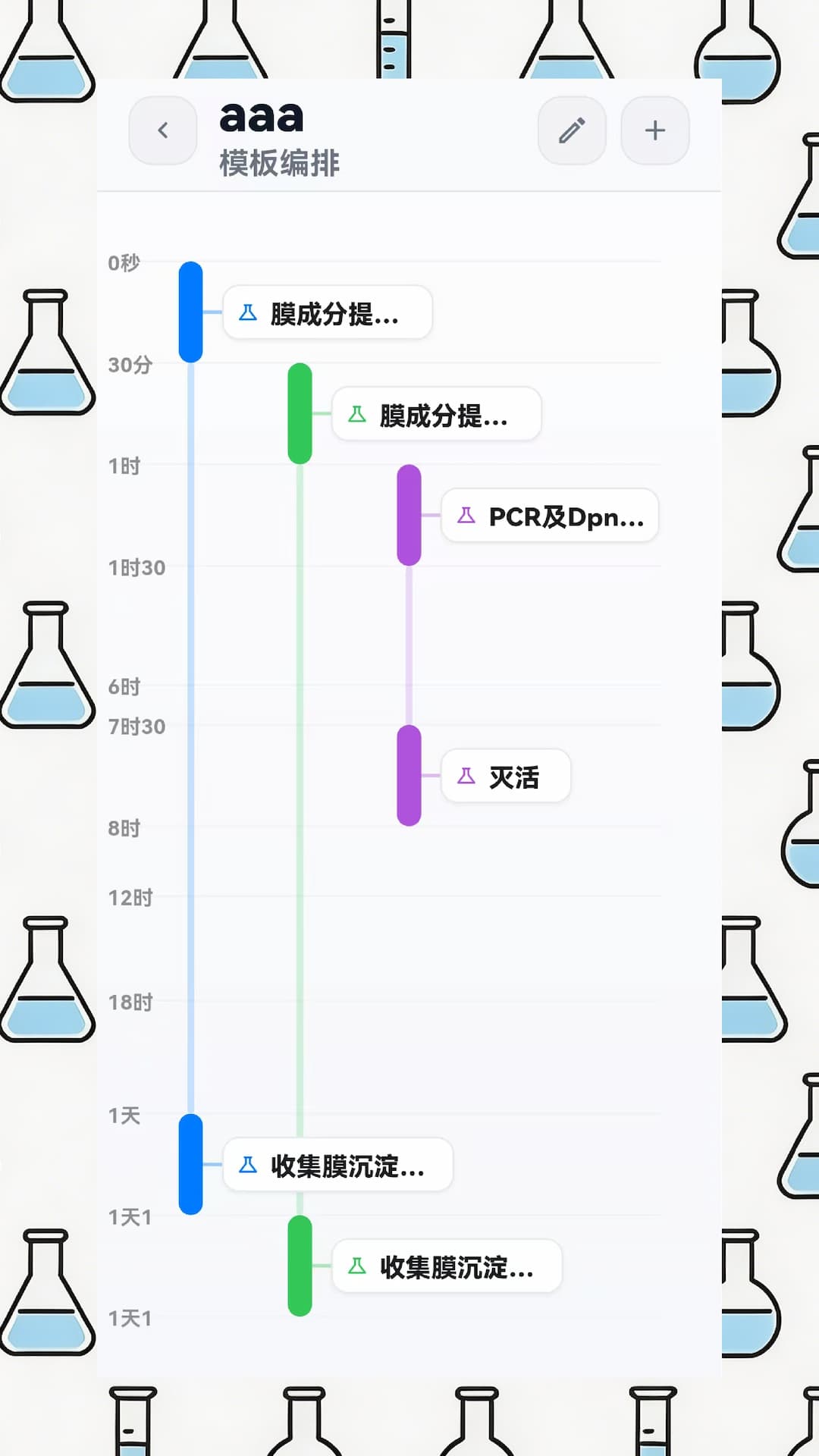Open the 膜成分提 step card at 0秒

coord(327,312)
